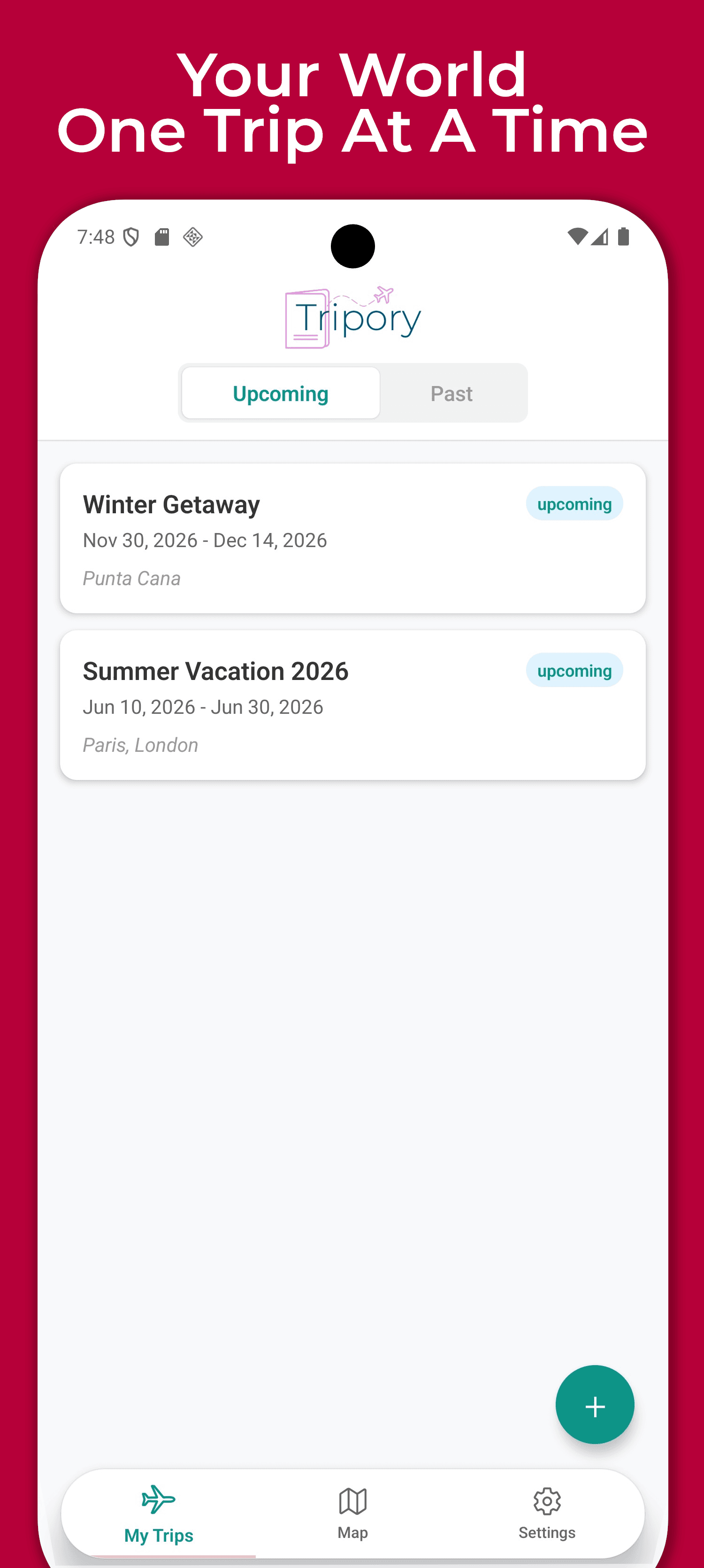
Task: Tap the cellular signal indicator
Action: point(599,237)
